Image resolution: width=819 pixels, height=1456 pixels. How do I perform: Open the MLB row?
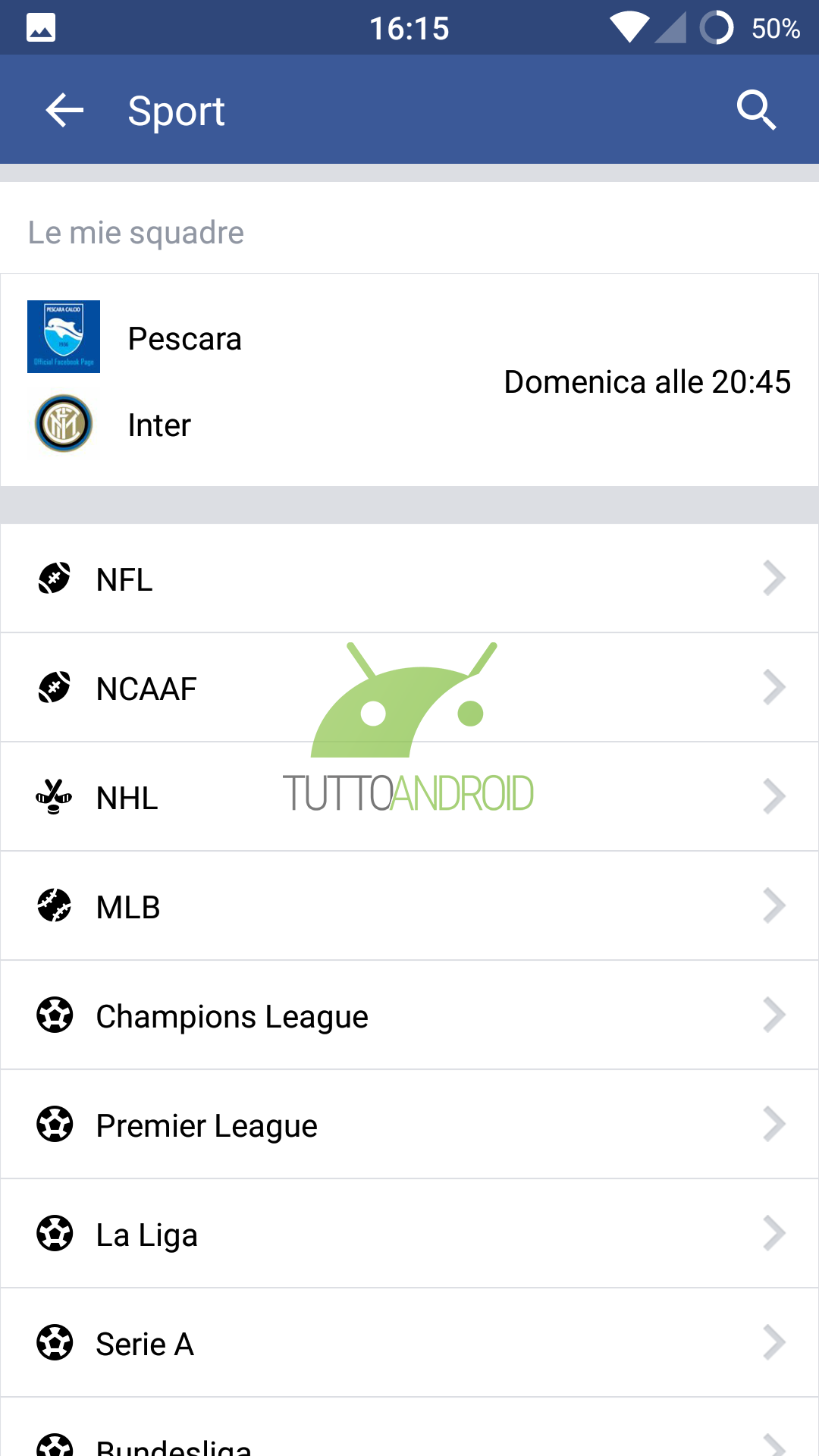(409, 906)
